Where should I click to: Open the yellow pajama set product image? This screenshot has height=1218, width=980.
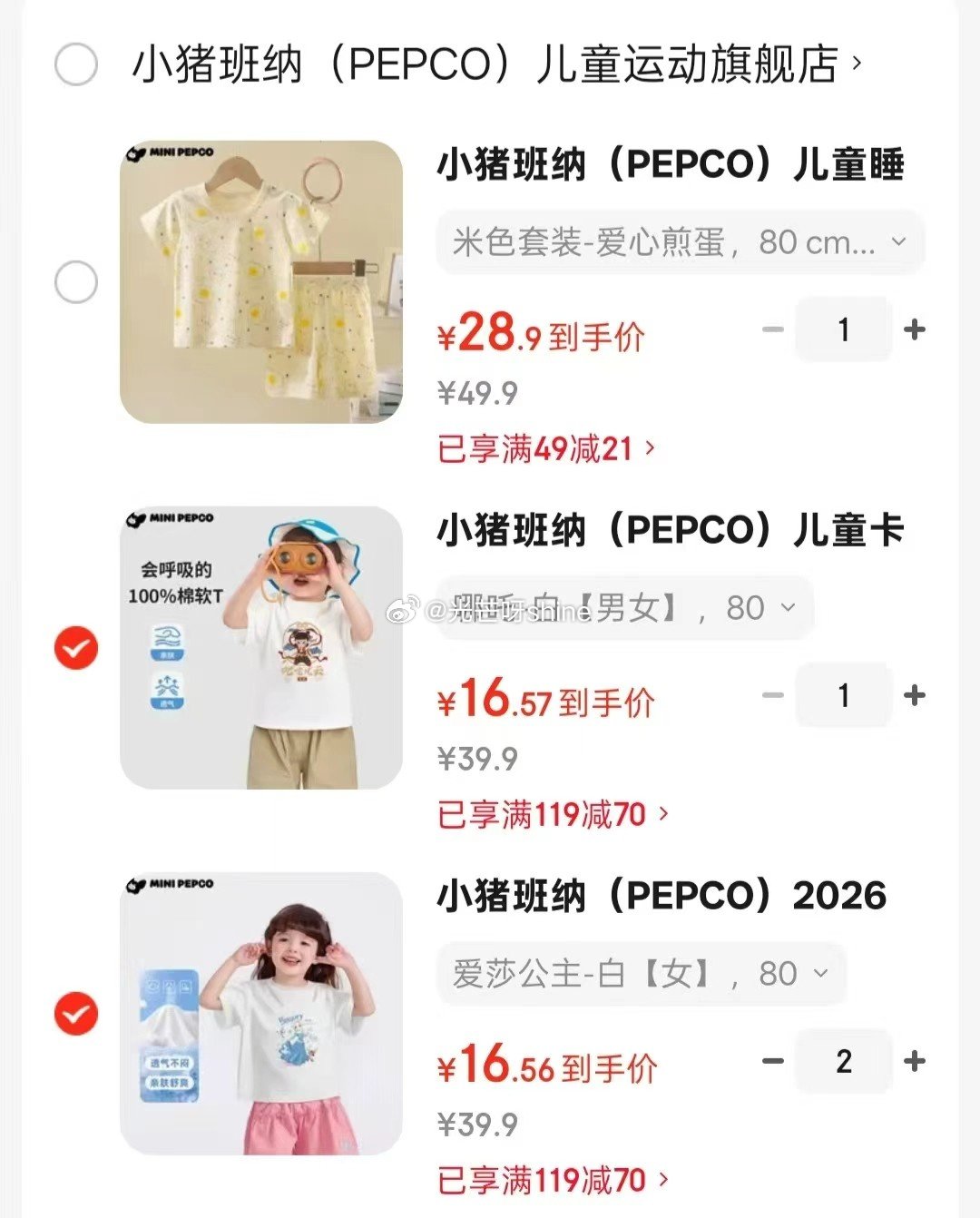coord(261,281)
